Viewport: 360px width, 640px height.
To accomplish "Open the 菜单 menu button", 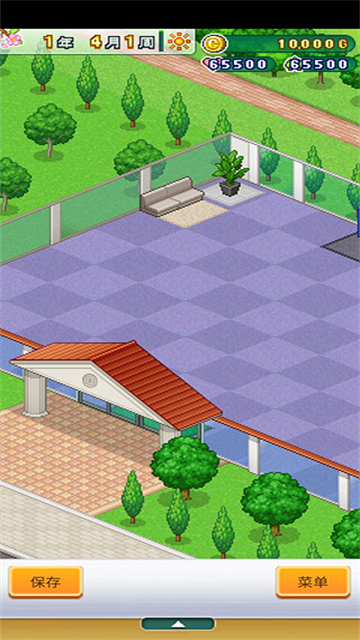I will (313, 582).
